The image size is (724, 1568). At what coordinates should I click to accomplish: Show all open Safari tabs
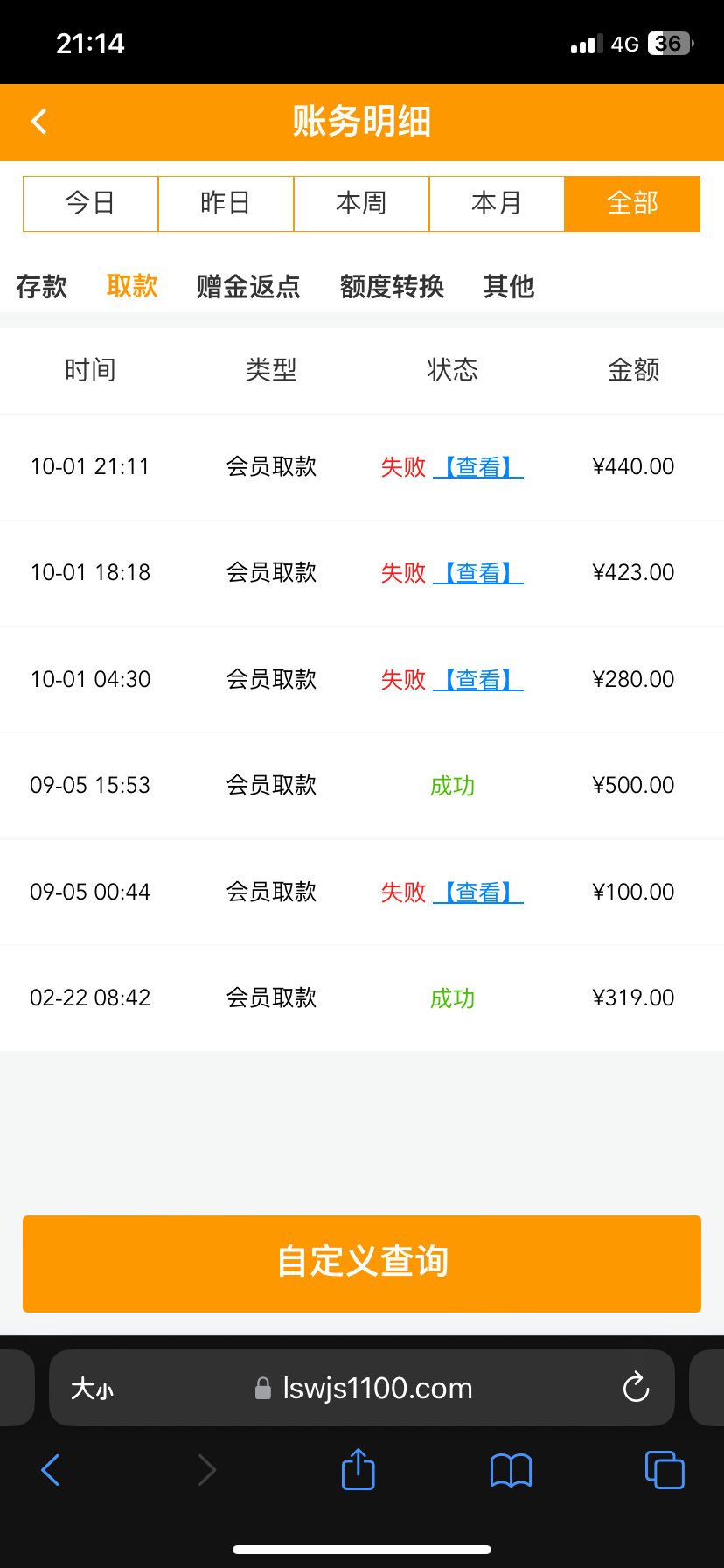pos(665,1469)
